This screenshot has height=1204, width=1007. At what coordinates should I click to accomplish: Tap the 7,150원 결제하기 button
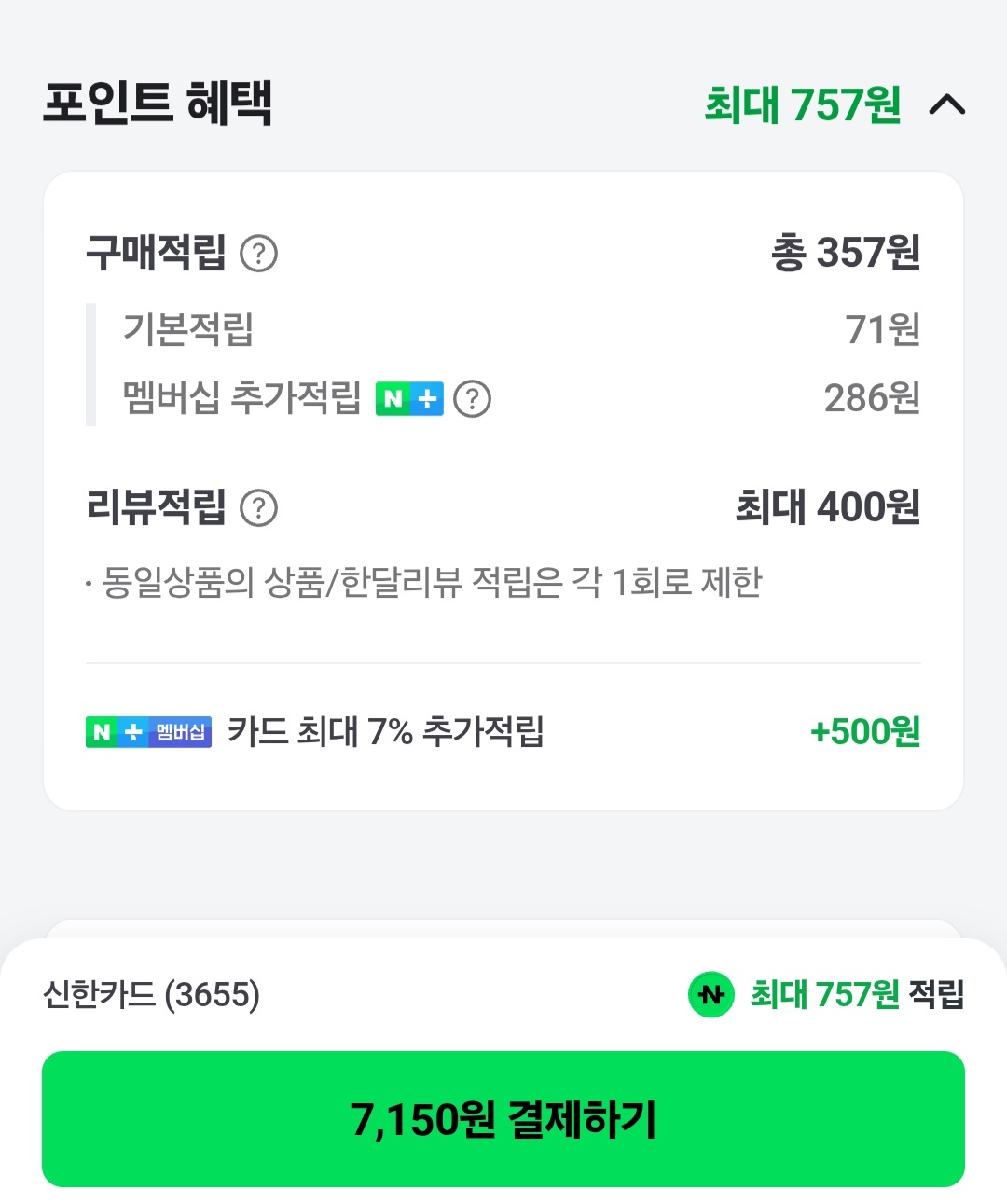click(504, 1119)
